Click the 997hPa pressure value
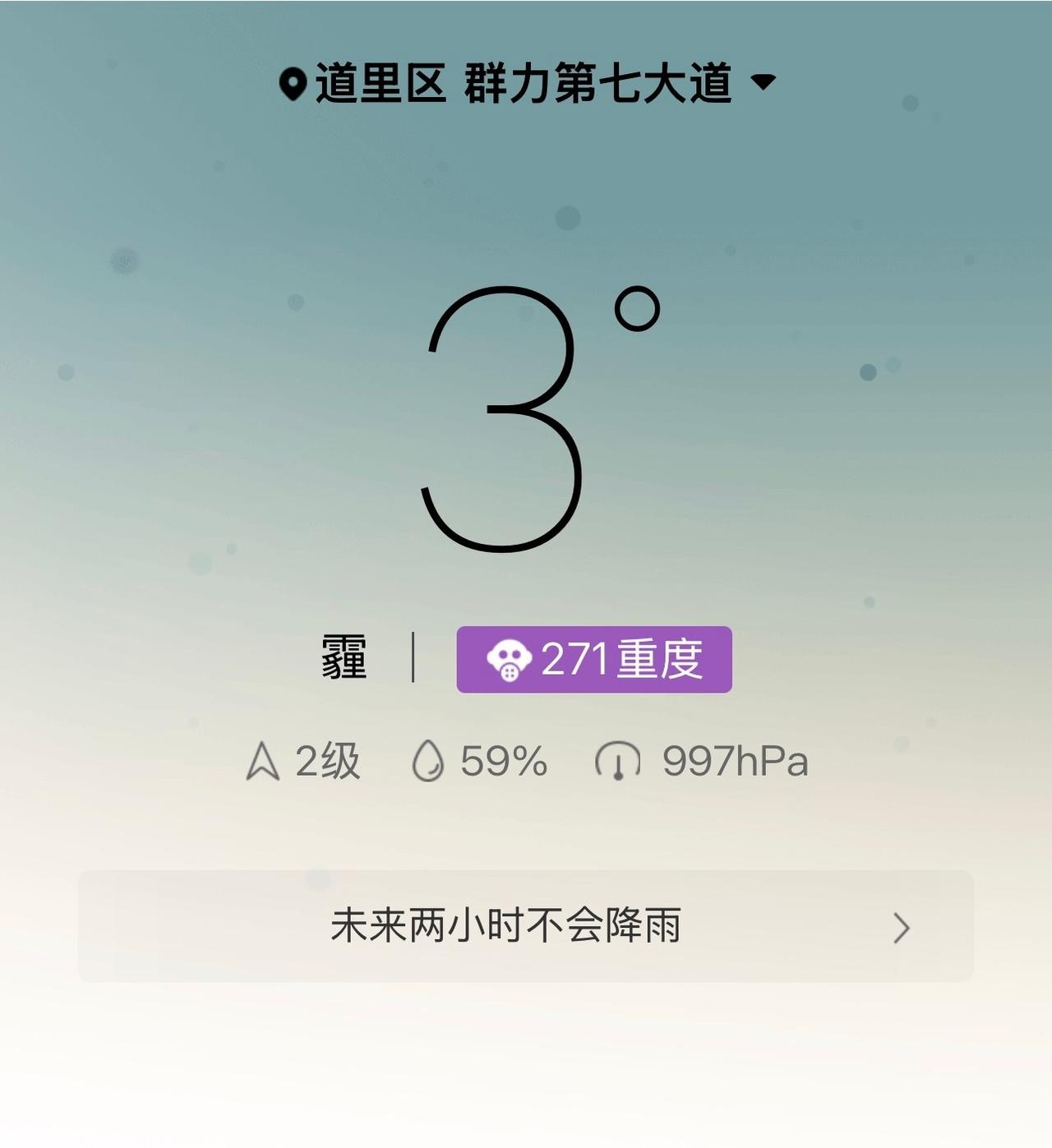The width and height of the screenshot is (1052, 1148). [x=734, y=761]
